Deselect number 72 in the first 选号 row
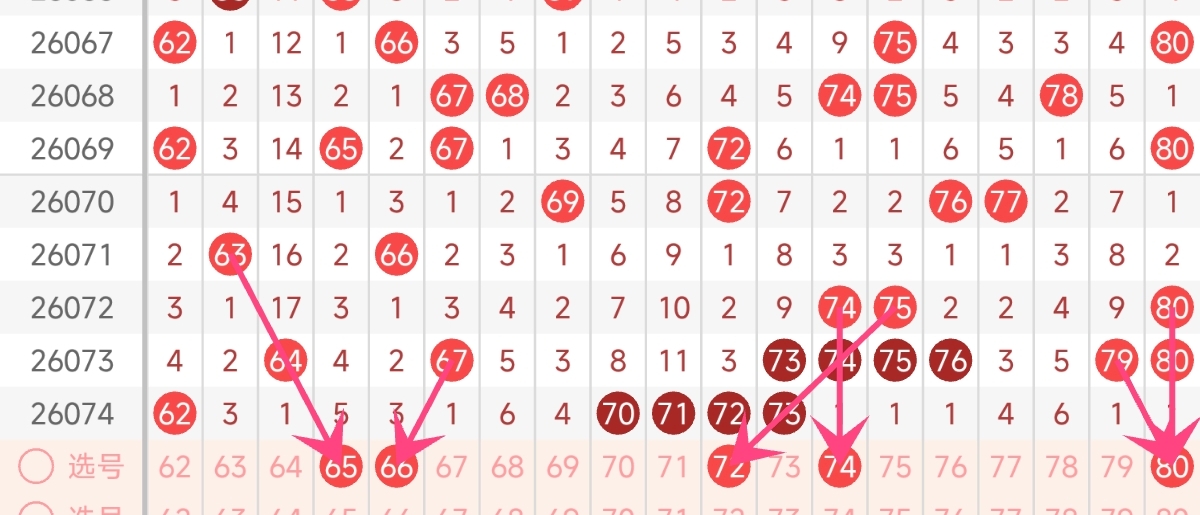 (729, 467)
